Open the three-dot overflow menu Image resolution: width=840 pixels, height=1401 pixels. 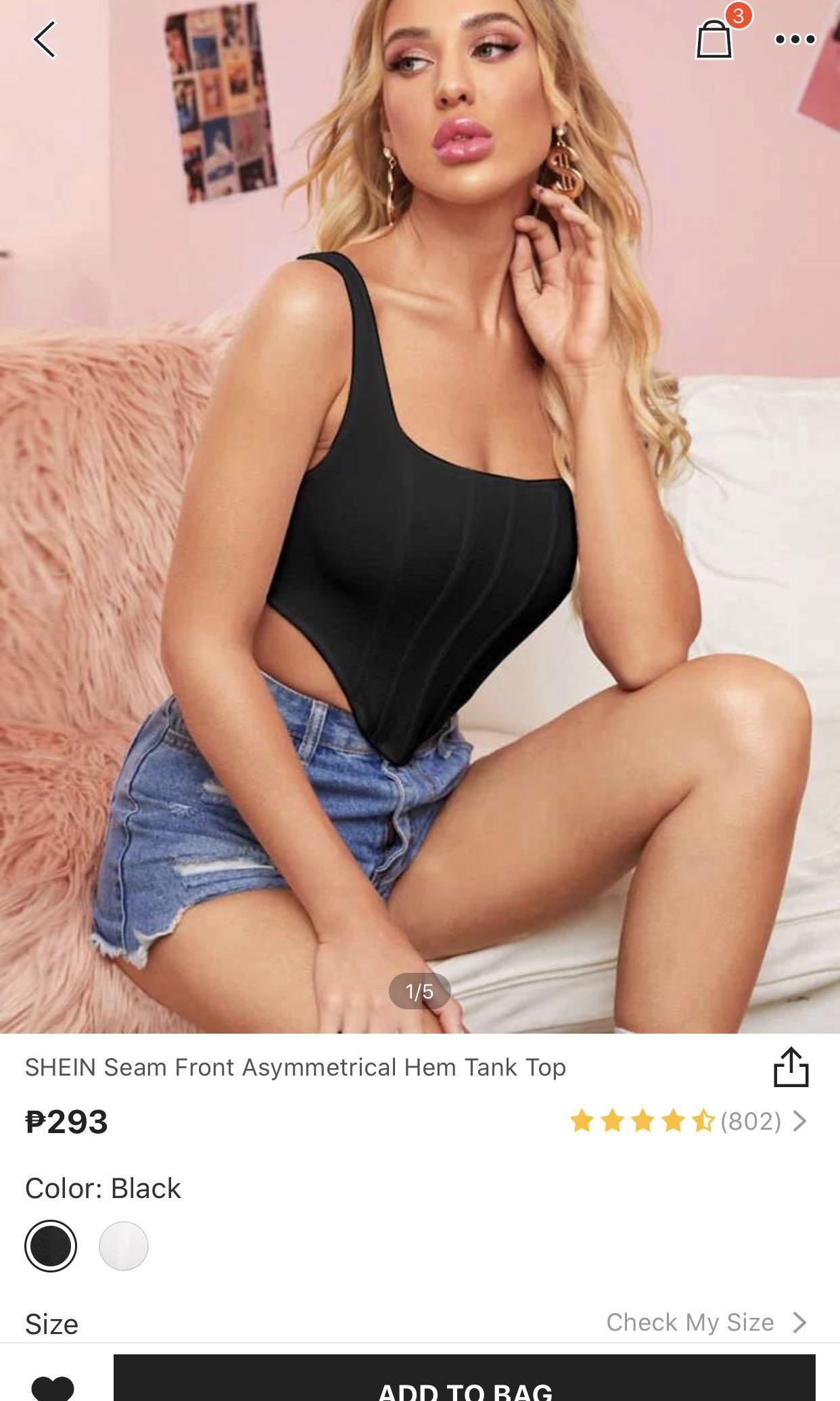[795, 39]
